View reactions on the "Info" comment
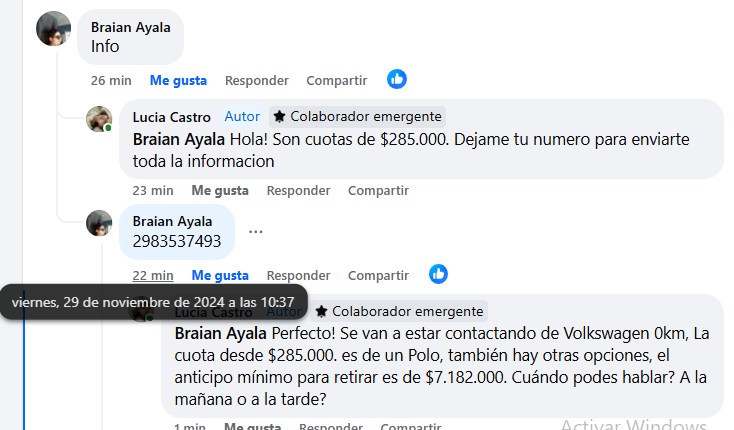This screenshot has width=734, height=430. click(397, 79)
